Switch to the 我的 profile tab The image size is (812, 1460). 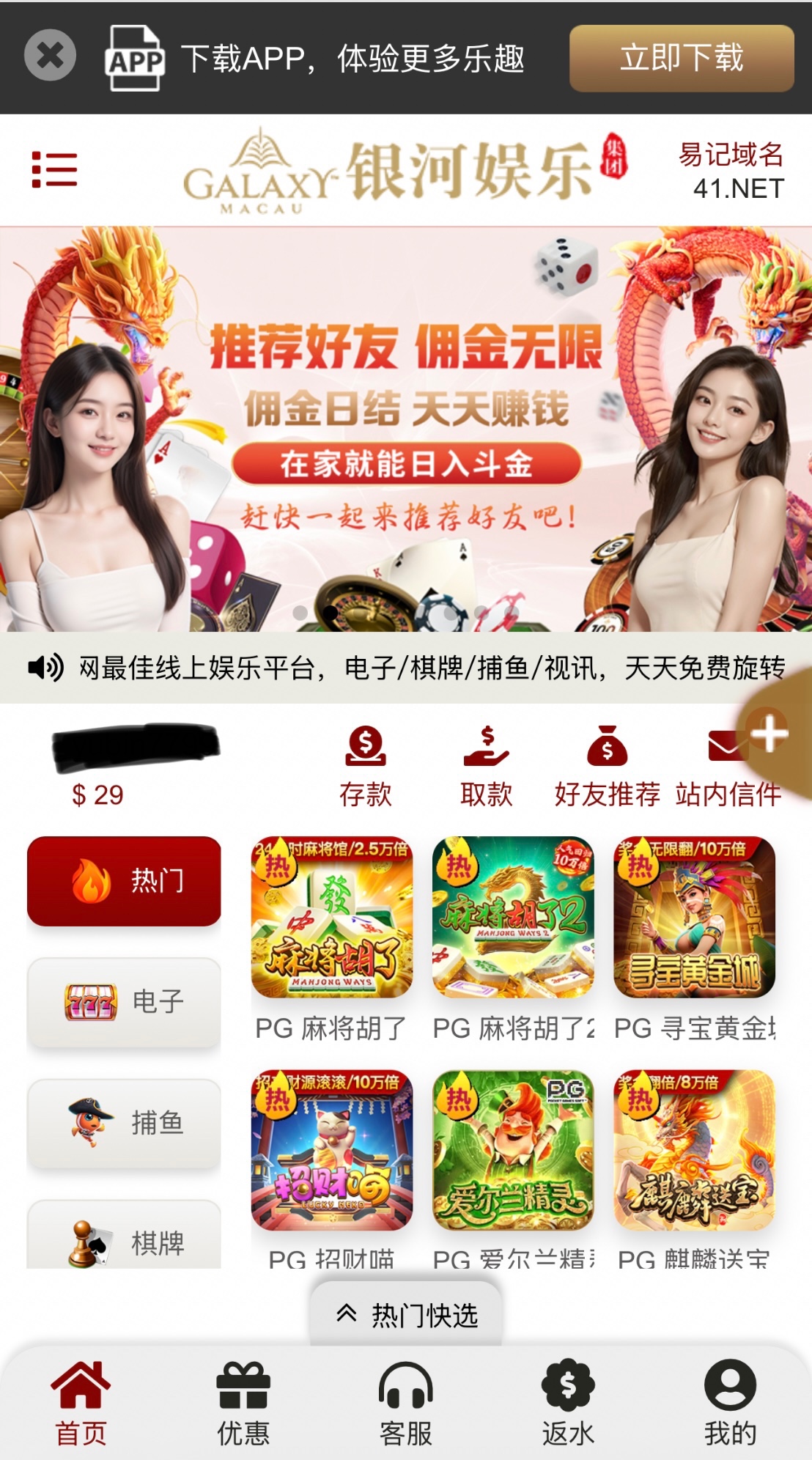(730, 1403)
